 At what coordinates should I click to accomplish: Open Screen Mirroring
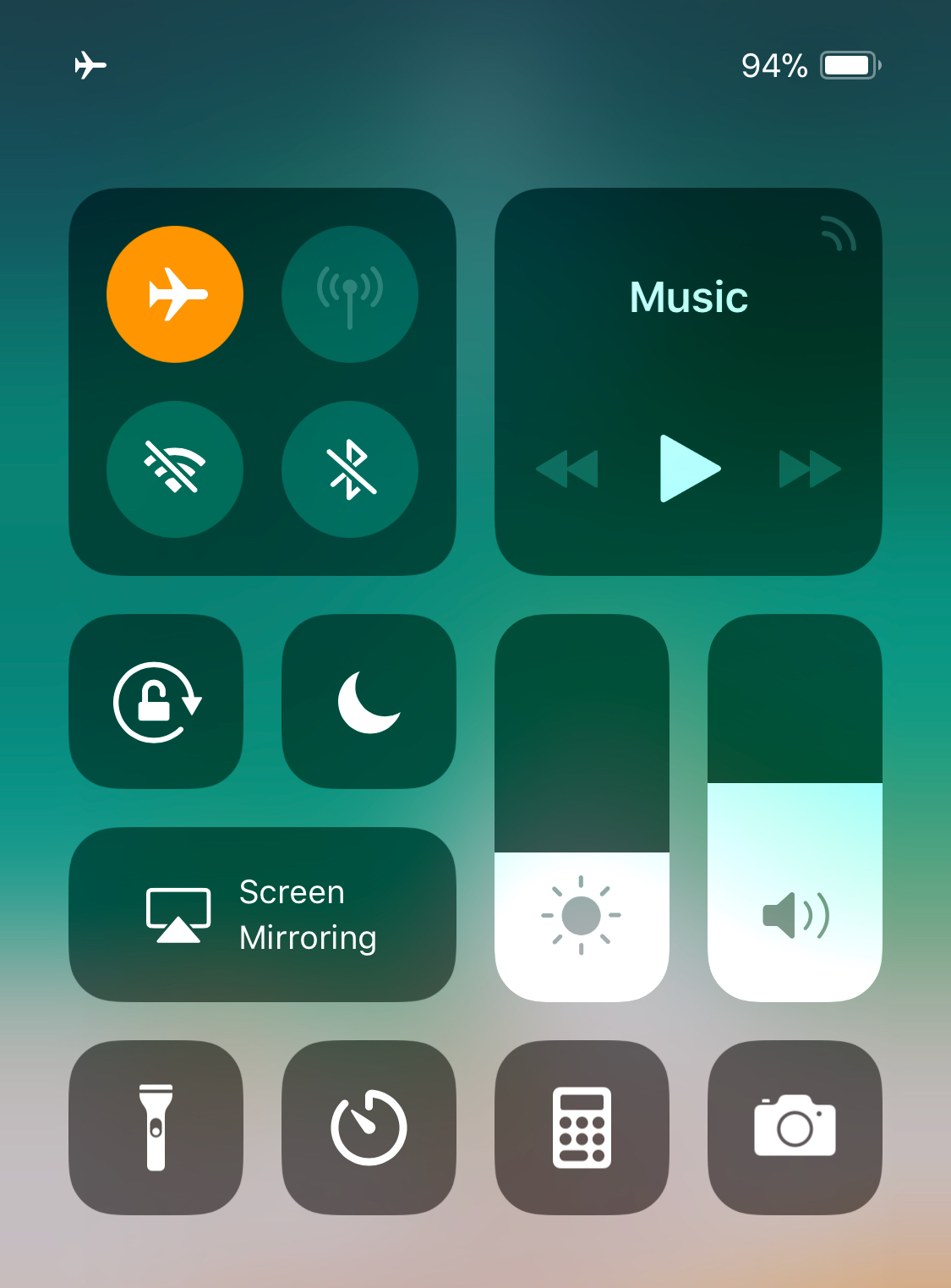[x=262, y=915]
